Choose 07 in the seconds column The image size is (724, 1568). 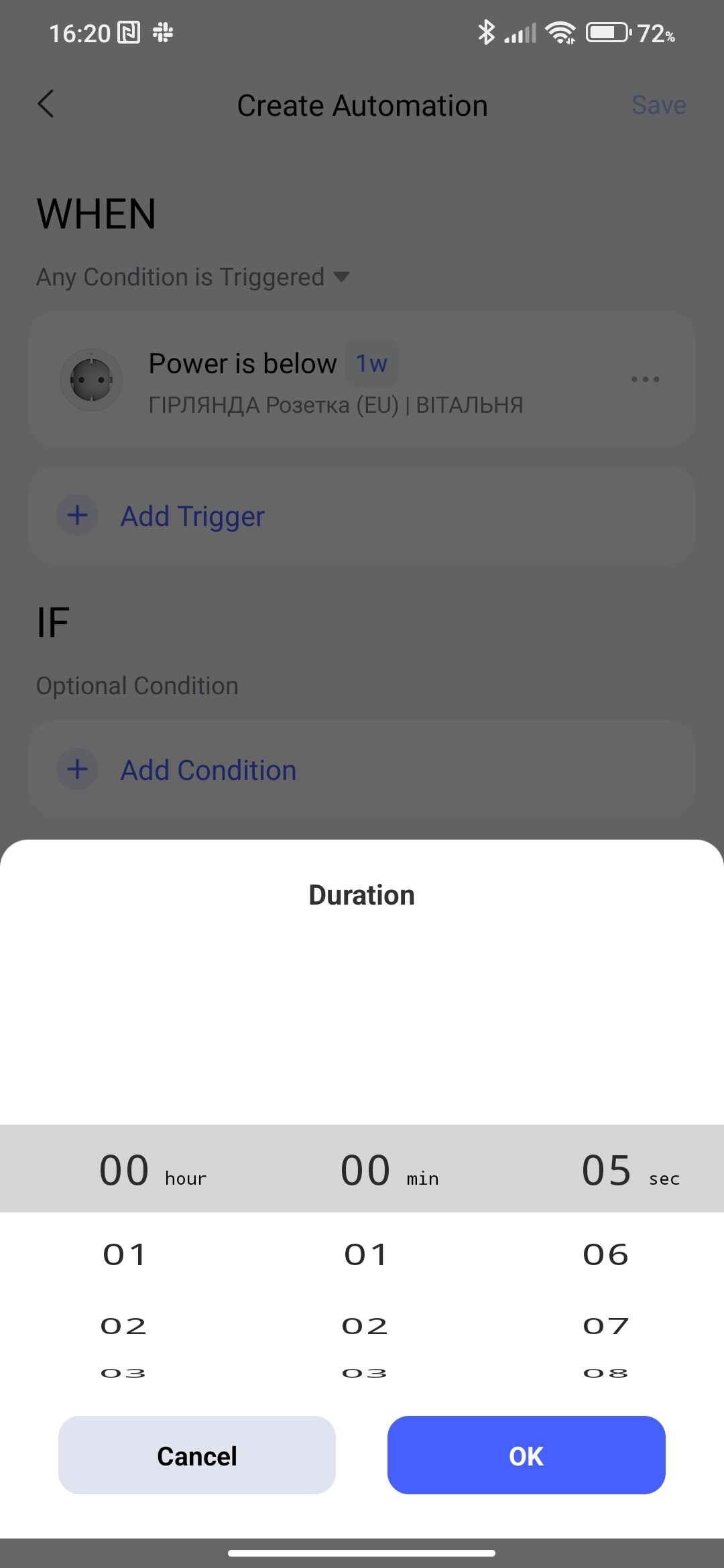pyautogui.click(x=605, y=1325)
